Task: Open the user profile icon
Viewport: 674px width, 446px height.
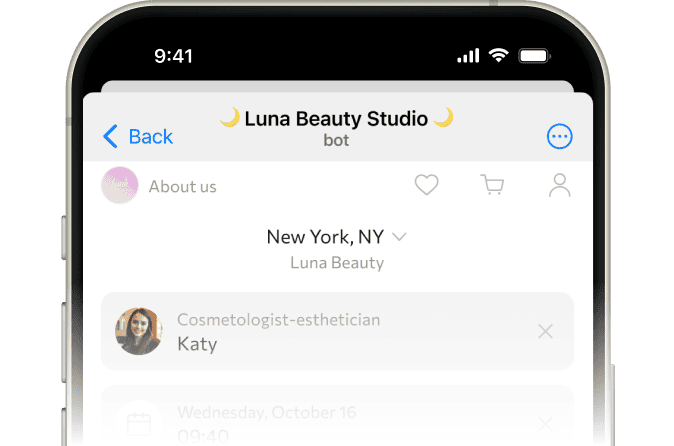Action: (x=560, y=185)
